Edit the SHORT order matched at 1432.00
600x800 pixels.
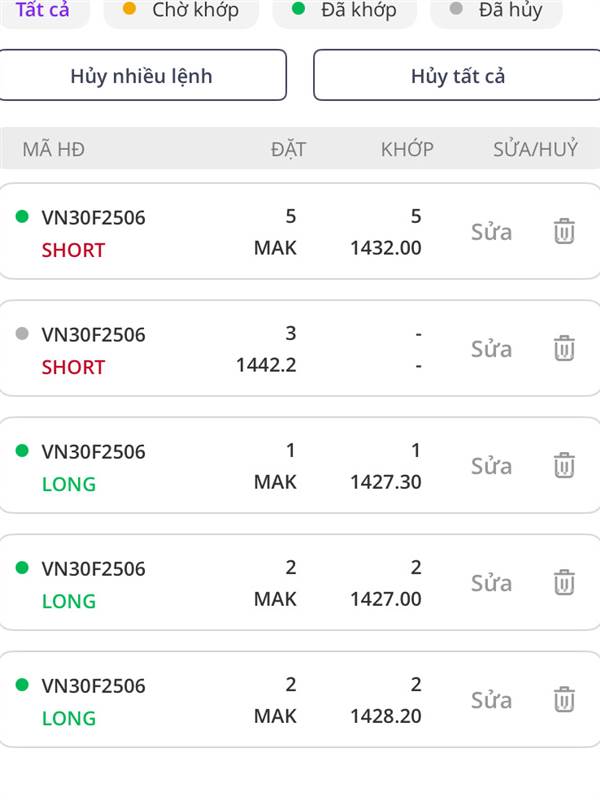point(491,232)
